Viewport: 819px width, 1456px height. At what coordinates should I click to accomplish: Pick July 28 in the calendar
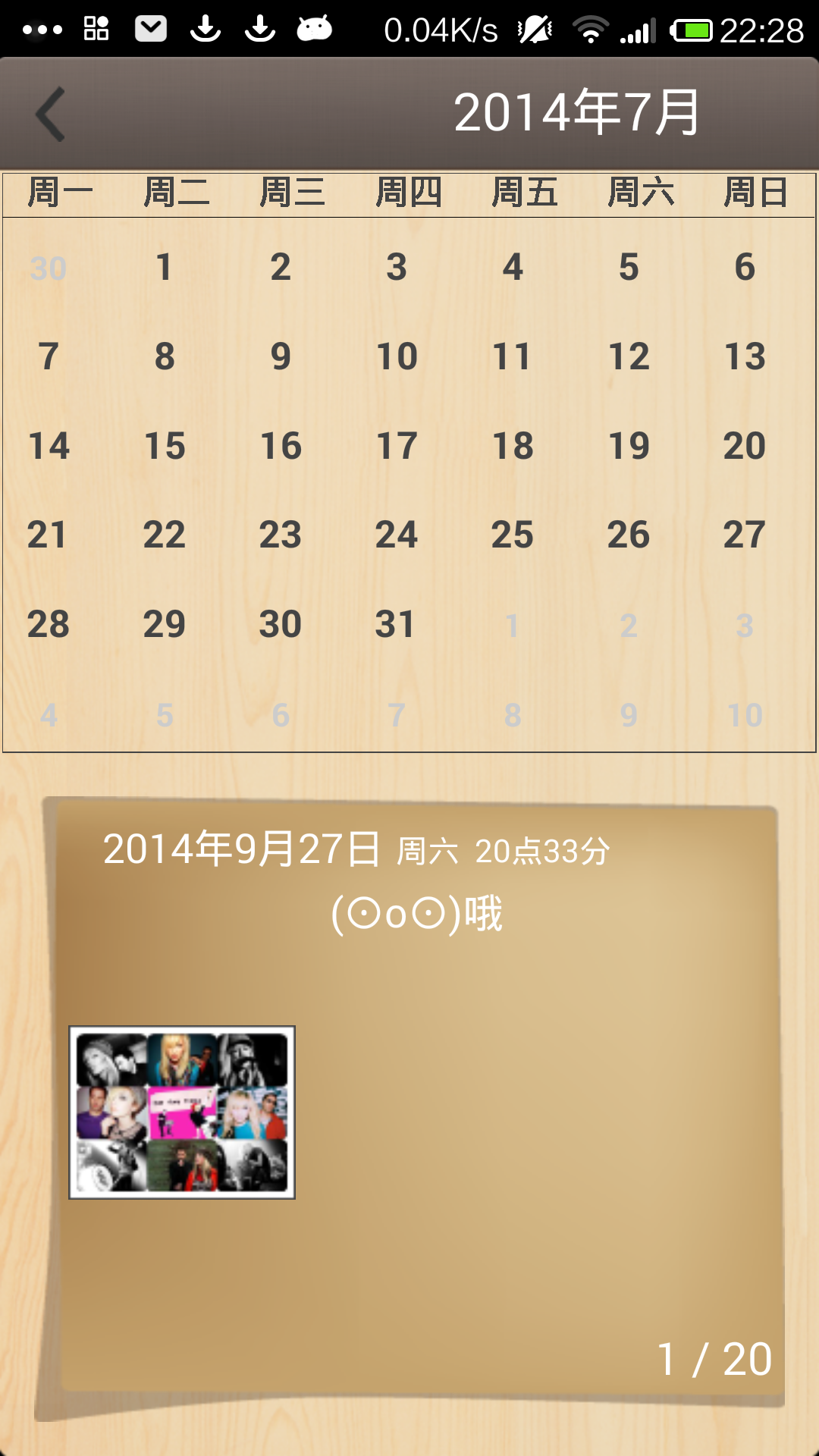pyautogui.click(x=49, y=624)
